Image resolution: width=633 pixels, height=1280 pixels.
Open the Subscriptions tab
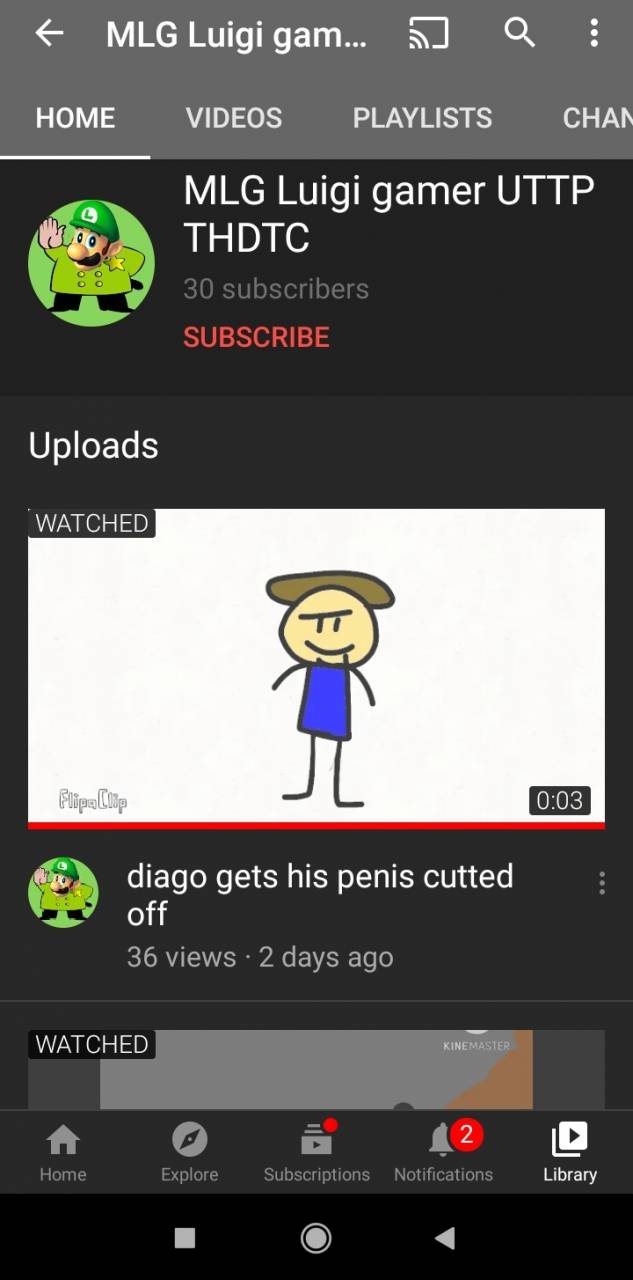[x=316, y=1152]
